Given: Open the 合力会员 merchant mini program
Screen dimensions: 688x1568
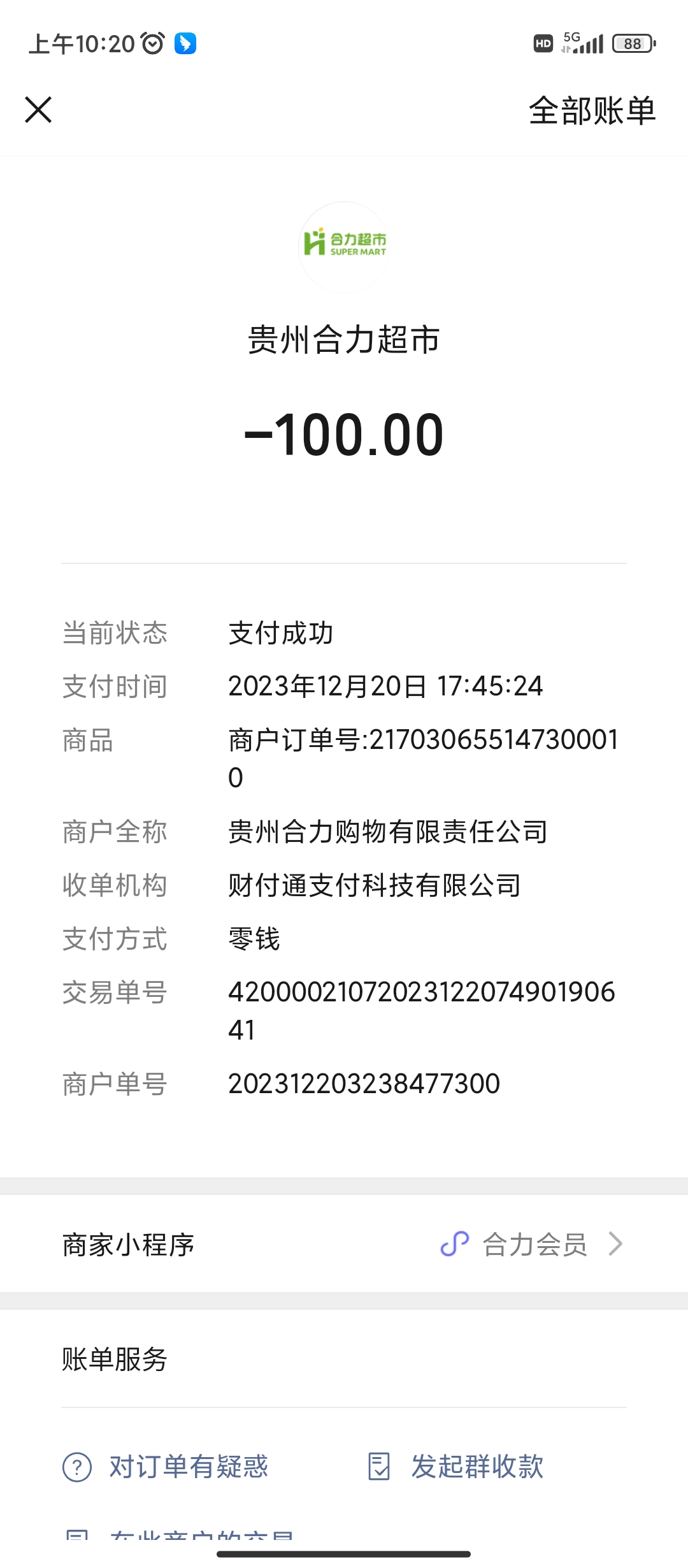Looking at the screenshot, I should [x=534, y=1244].
